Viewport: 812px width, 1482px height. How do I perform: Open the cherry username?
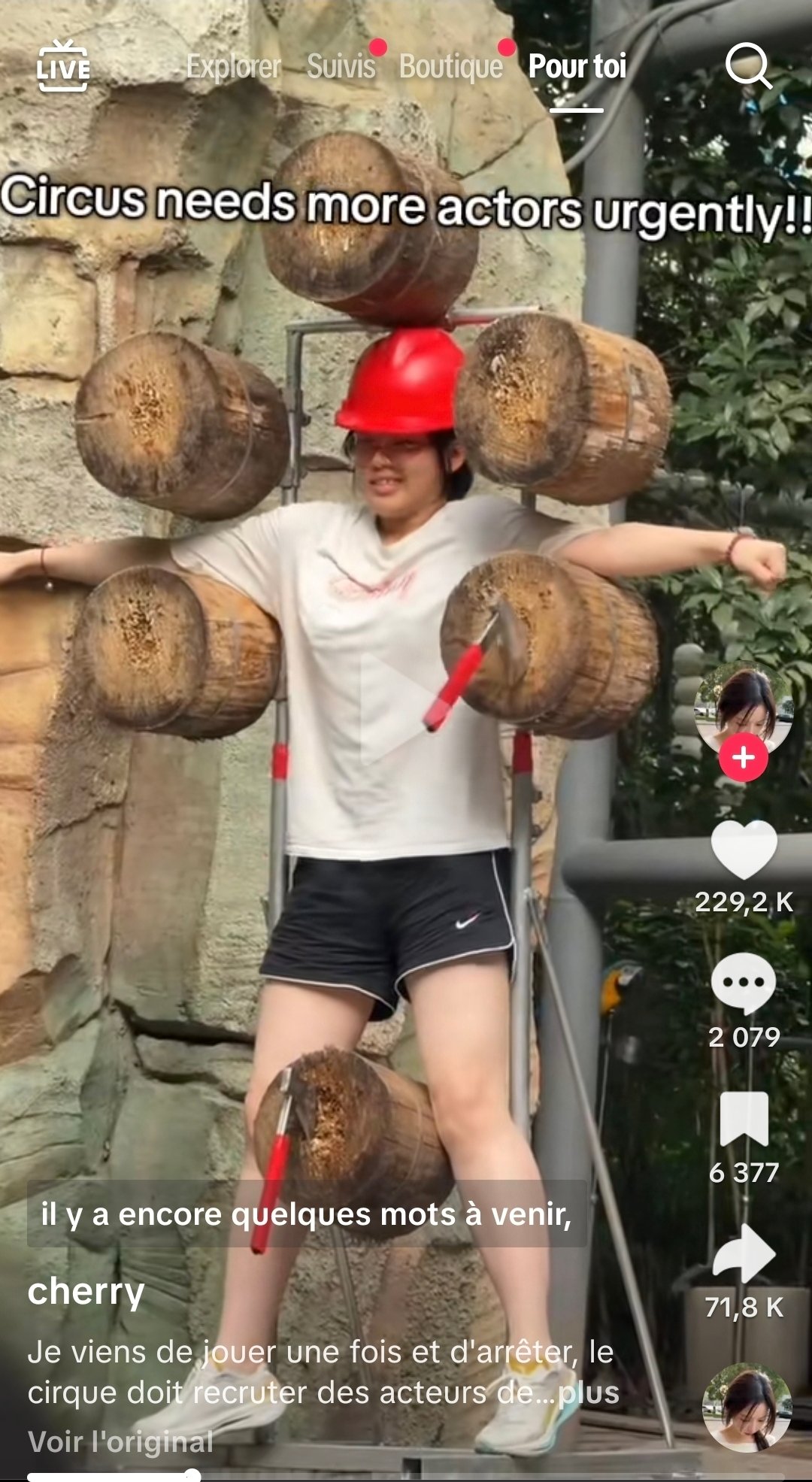(86, 1293)
